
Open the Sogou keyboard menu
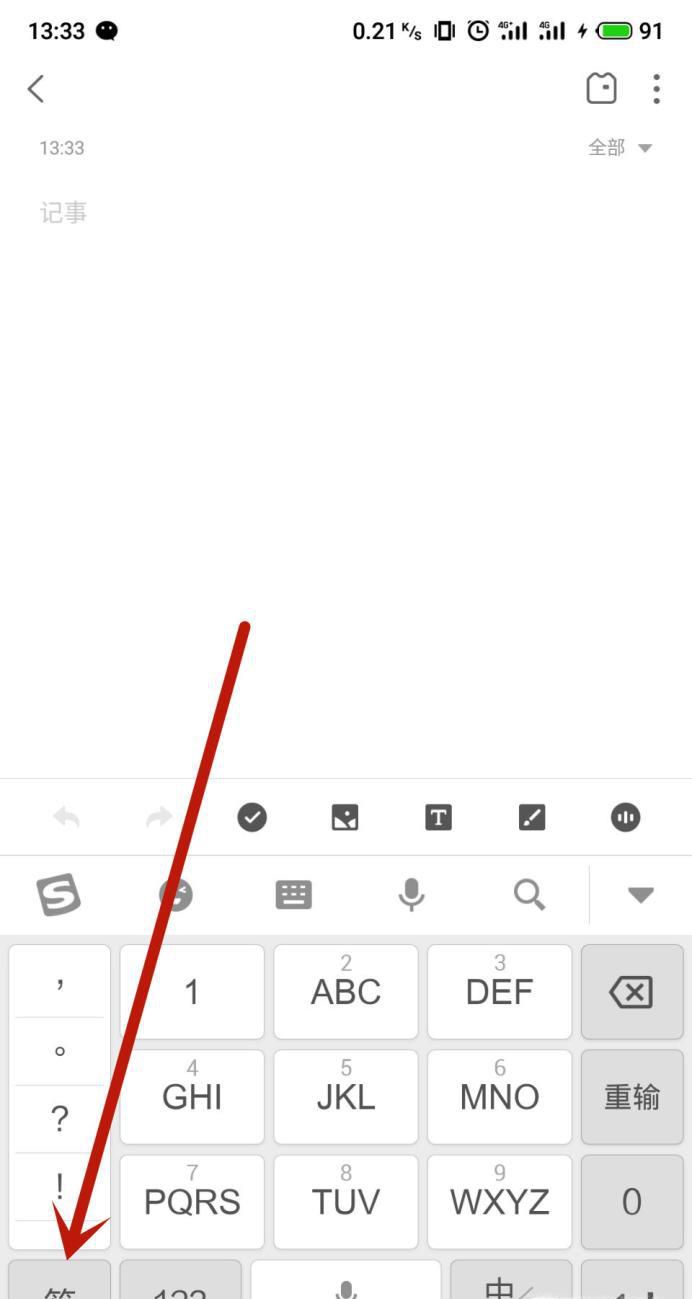pyautogui.click(x=59, y=894)
